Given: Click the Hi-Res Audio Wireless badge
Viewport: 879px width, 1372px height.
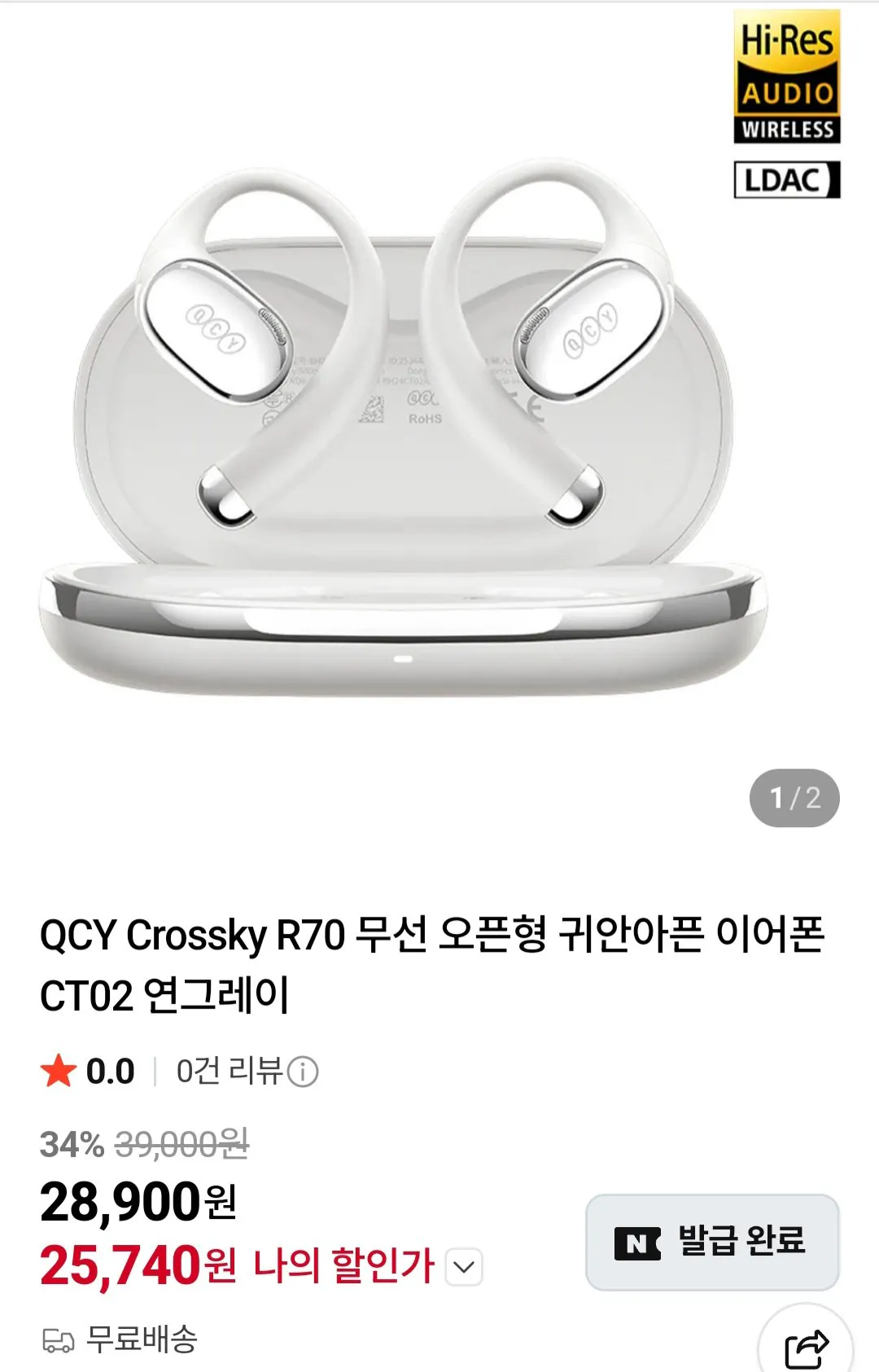Looking at the screenshot, I should pyautogui.click(x=787, y=75).
